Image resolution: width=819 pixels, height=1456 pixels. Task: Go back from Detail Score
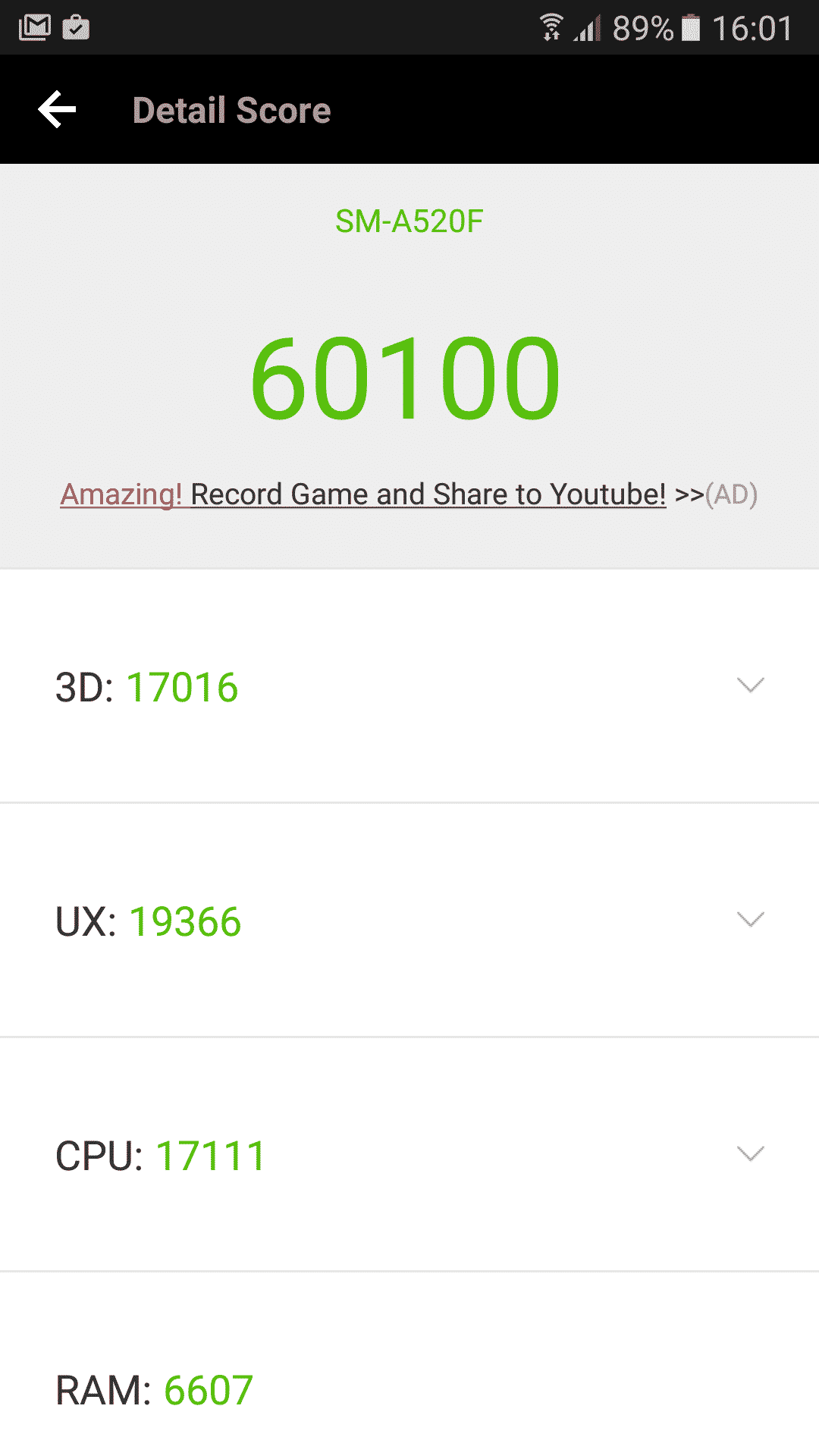(58, 110)
